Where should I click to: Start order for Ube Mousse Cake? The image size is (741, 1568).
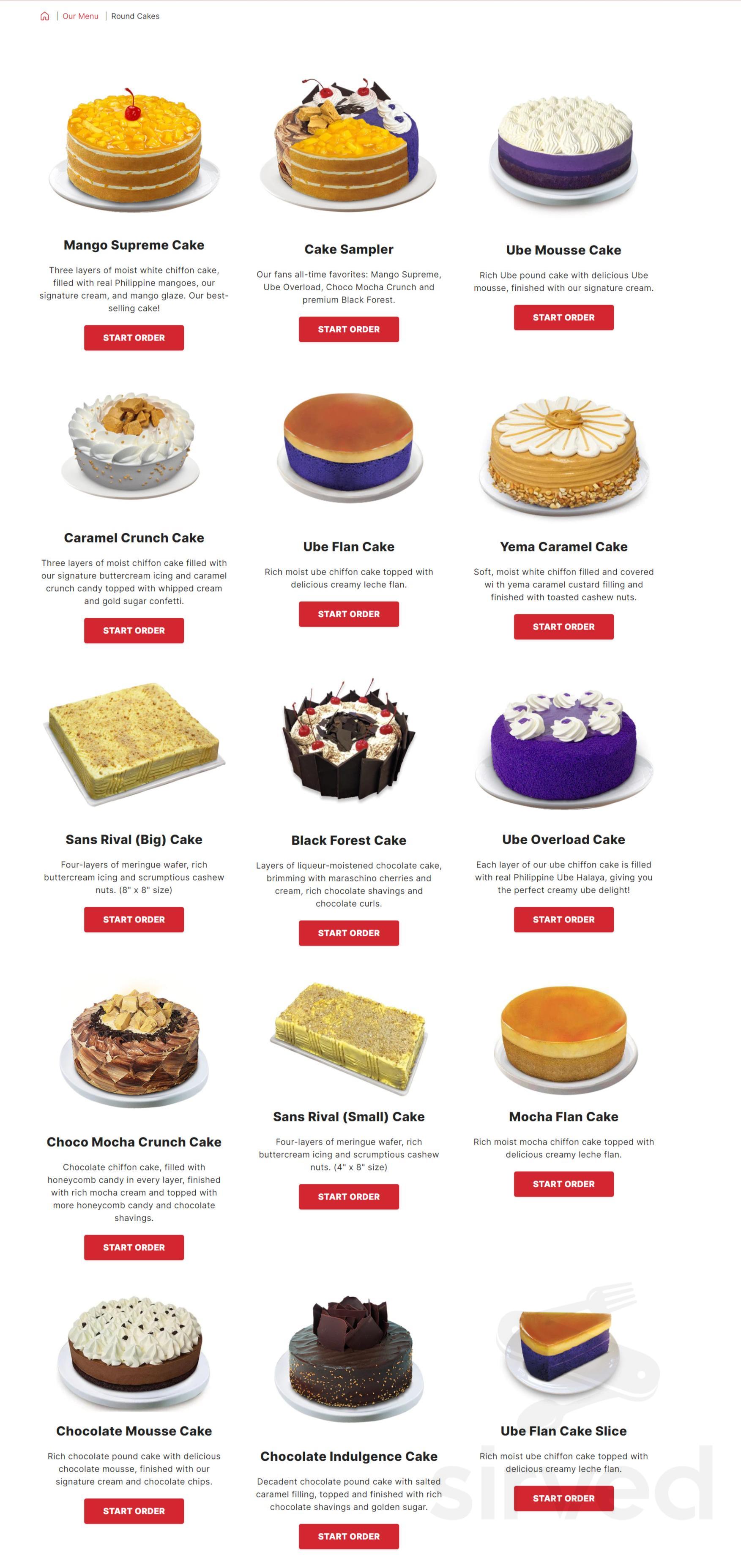[563, 317]
